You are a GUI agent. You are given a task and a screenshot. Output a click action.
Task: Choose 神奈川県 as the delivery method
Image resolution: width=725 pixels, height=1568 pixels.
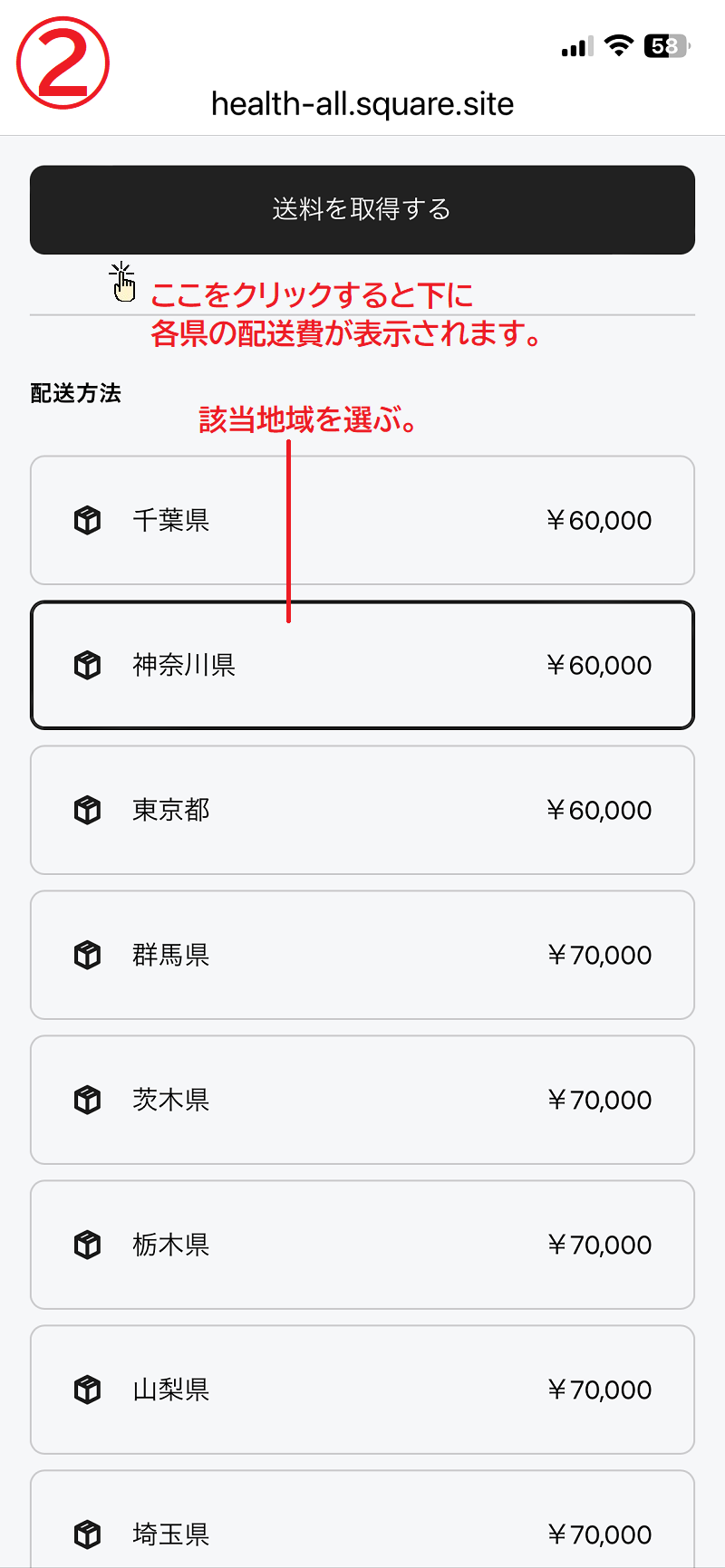[362, 665]
